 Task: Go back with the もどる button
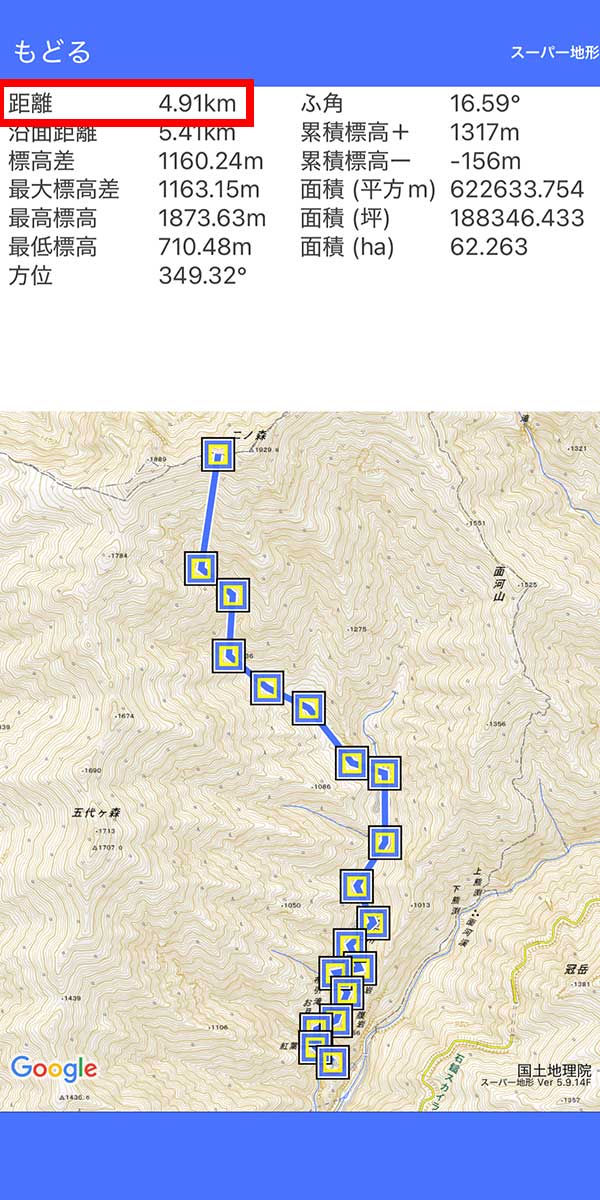pos(52,51)
